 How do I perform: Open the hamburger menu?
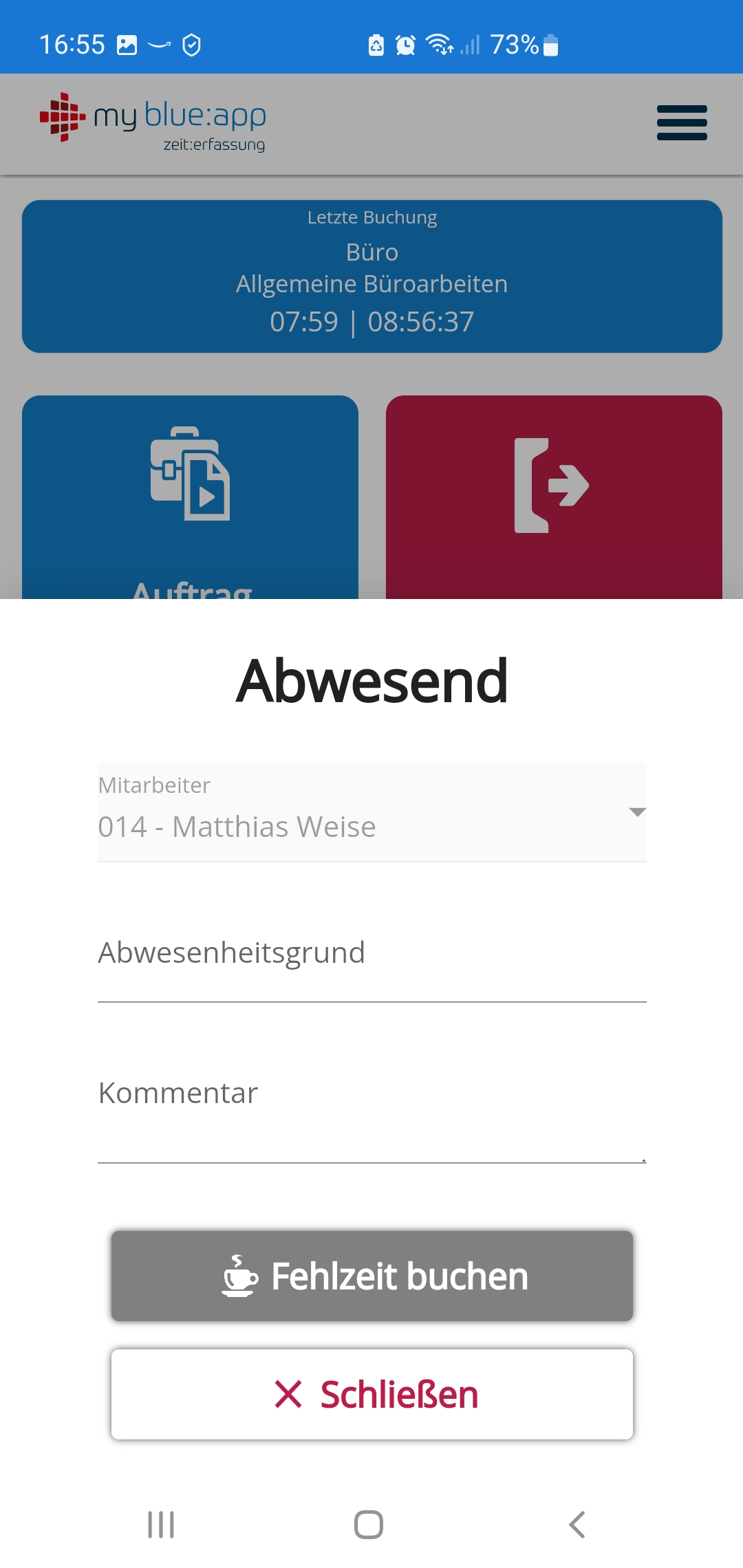pos(681,123)
